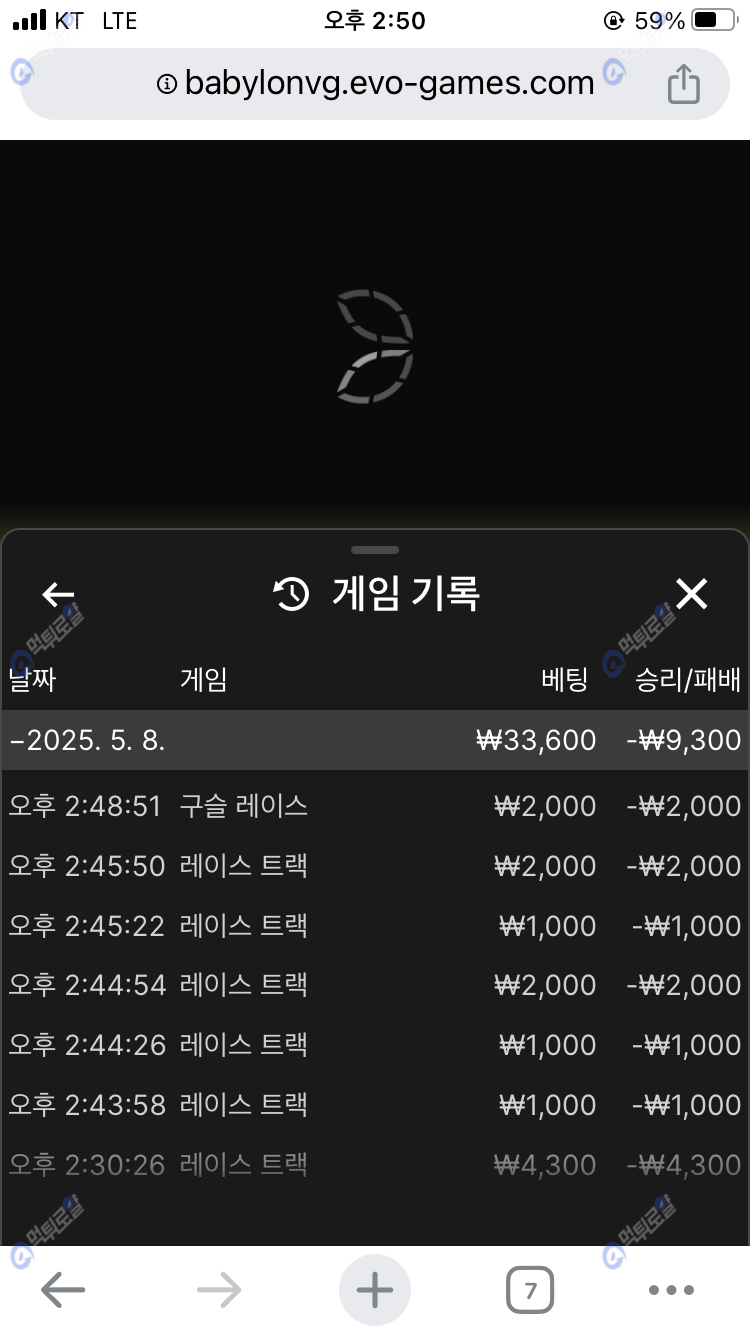Open a new browser tab
Screen dimensions: 750x1334
click(x=375, y=1291)
